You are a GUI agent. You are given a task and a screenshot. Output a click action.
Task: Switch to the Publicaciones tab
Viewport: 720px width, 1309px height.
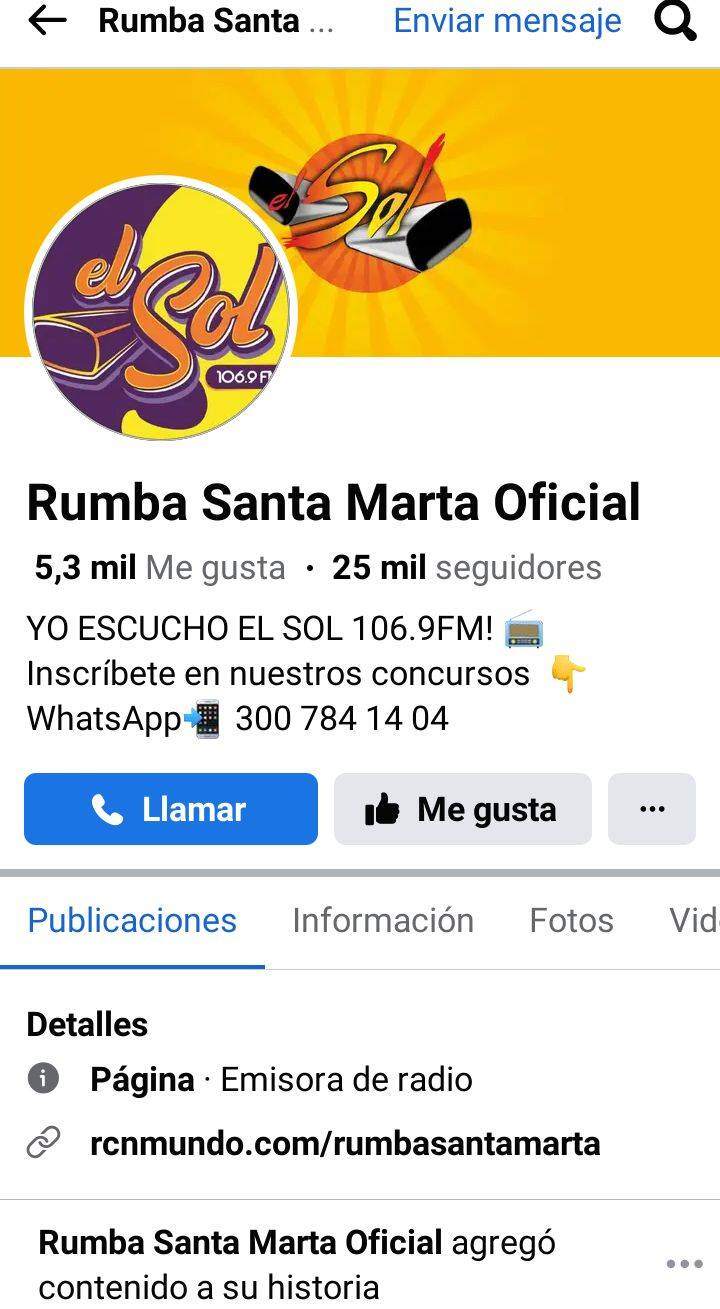click(132, 920)
